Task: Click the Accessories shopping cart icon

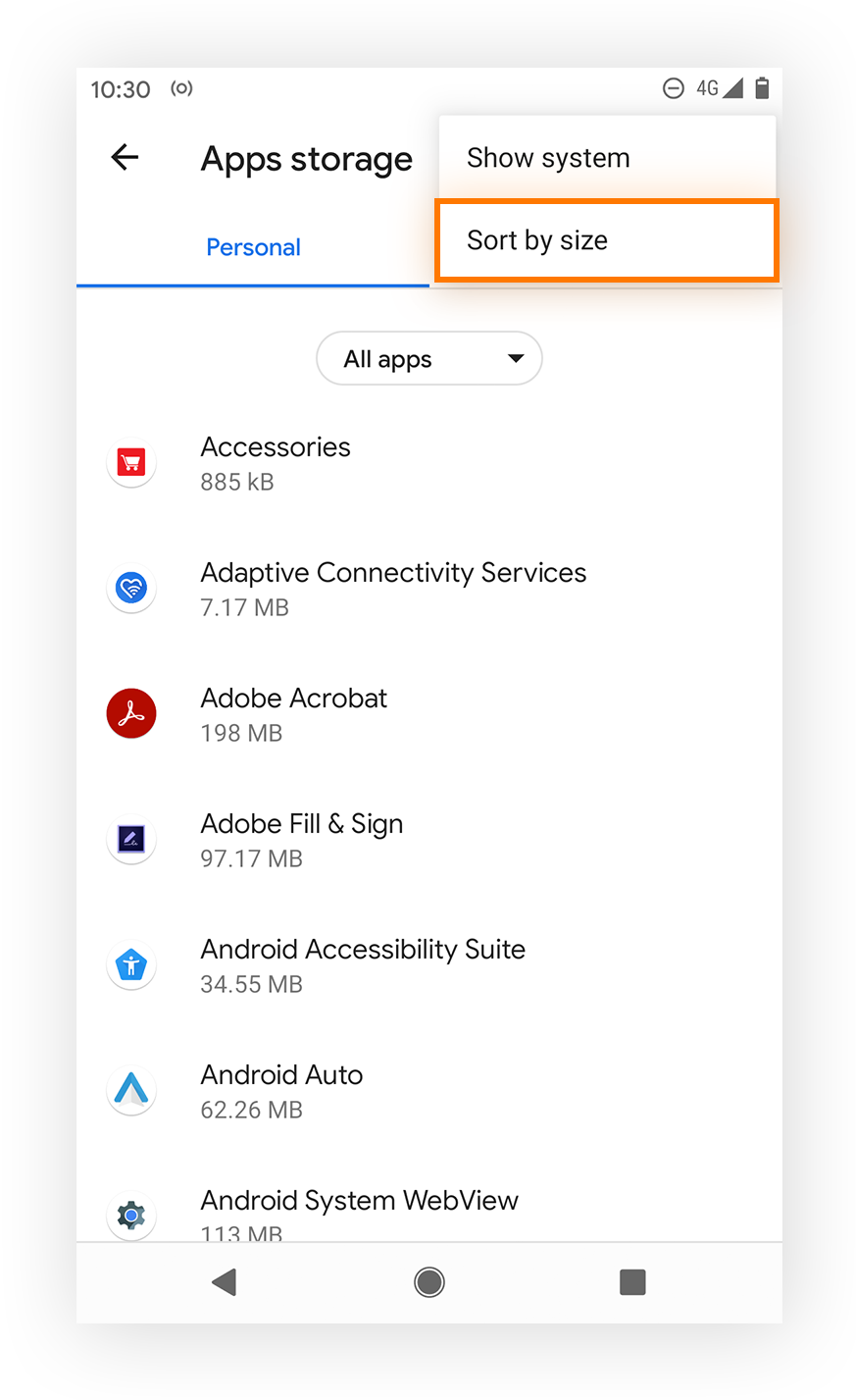Action: (131, 462)
